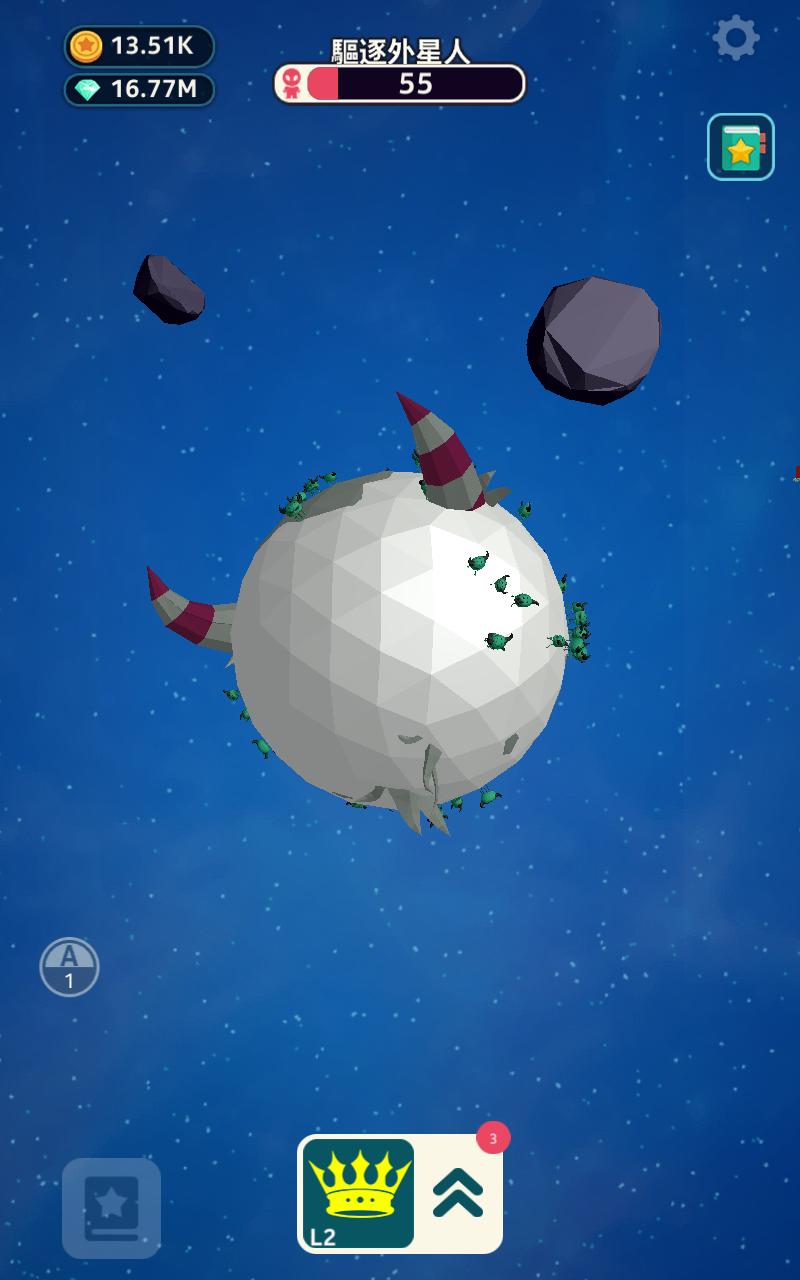Screen dimensions: 800x1280
Task: Open the star book collection icon
Action: tap(741, 148)
